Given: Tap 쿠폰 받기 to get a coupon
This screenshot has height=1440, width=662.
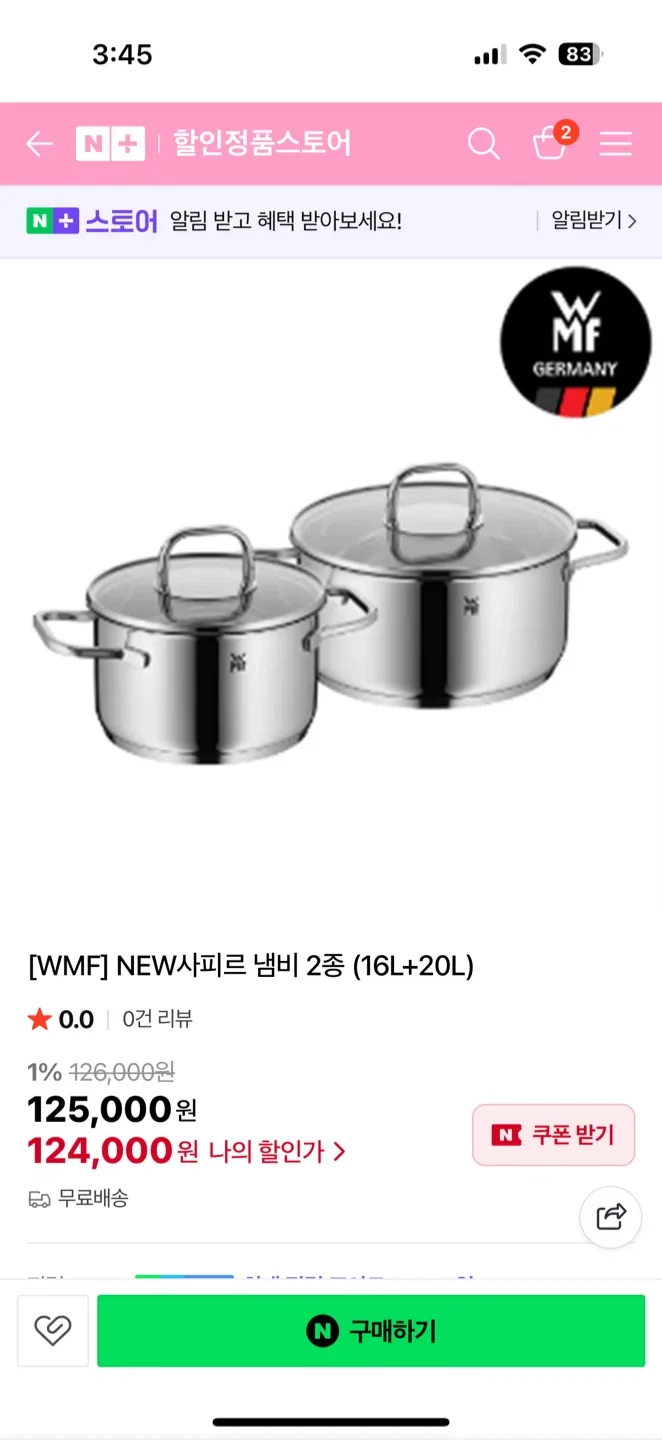Looking at the screenshot, I should pyautogui.click(x=554, y=1135).
